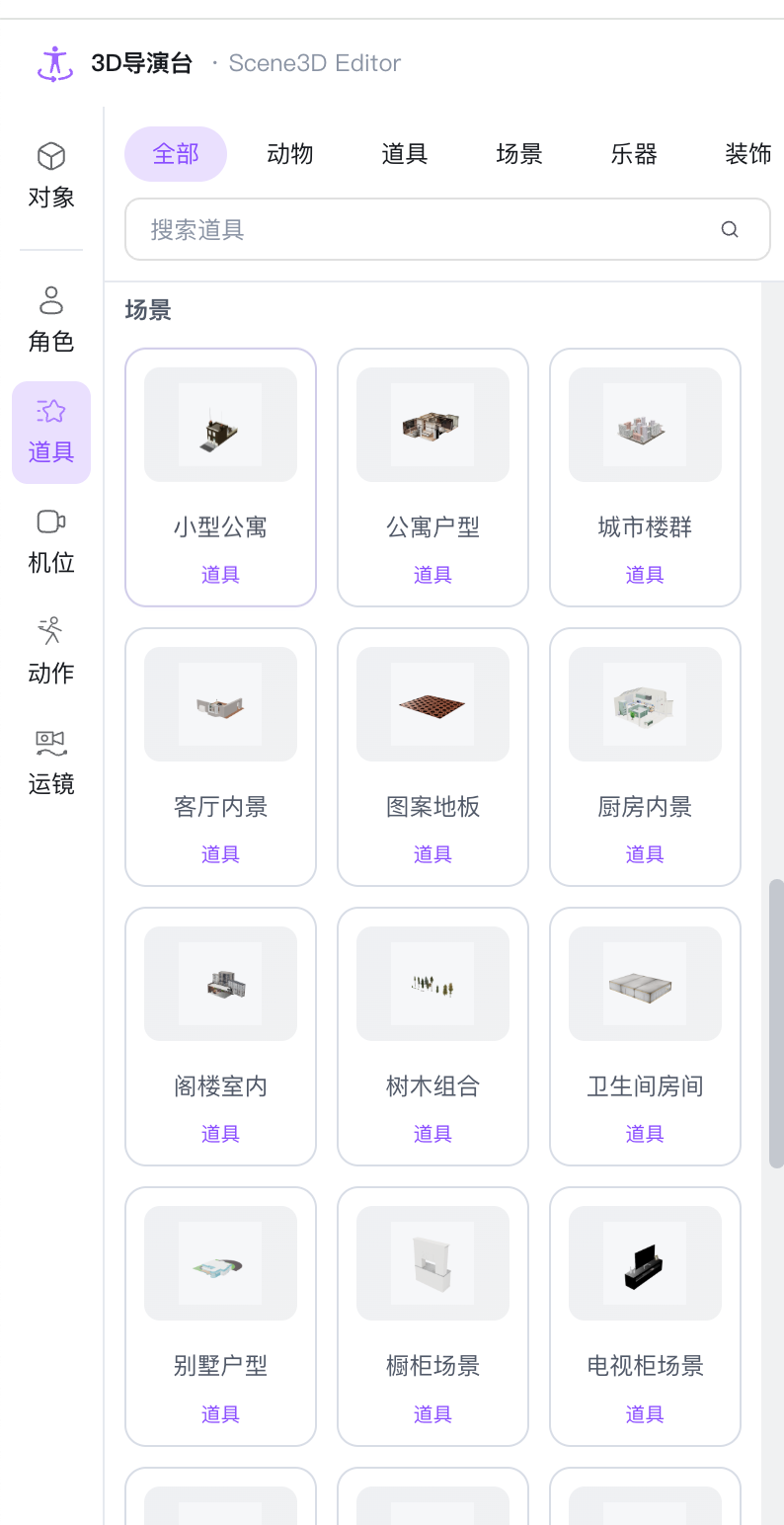
Task: Filter props by 动物 category
Action: [x=290, y=154]
